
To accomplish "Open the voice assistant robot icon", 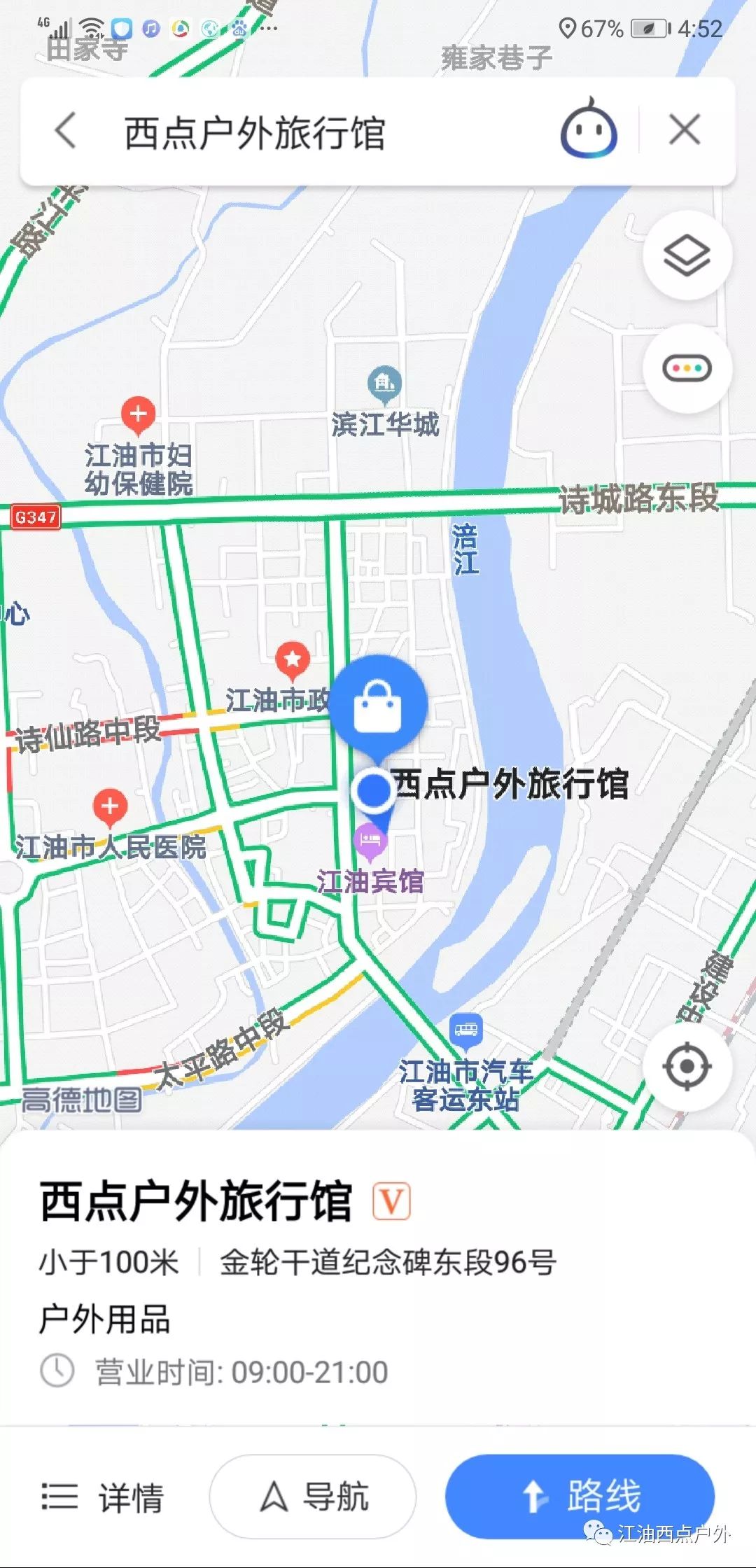I will (589, 130).
